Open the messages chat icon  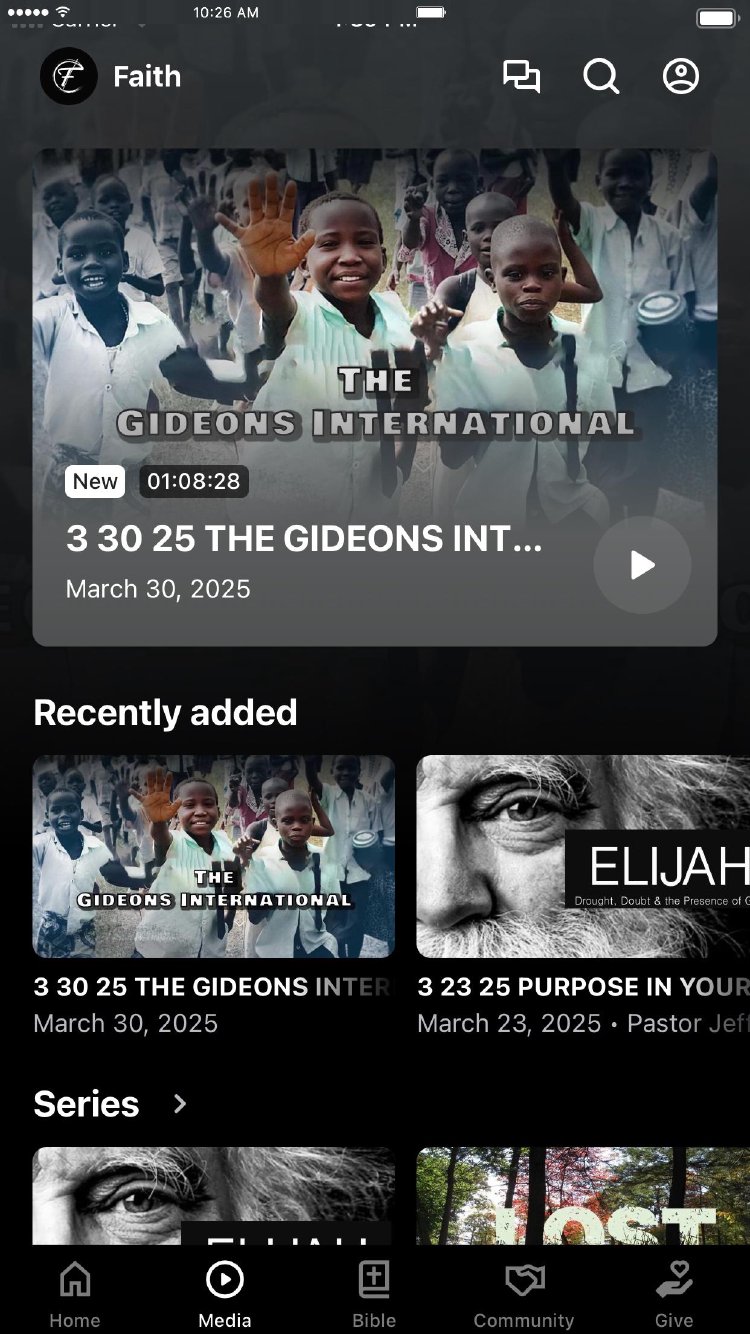[521, 77]
